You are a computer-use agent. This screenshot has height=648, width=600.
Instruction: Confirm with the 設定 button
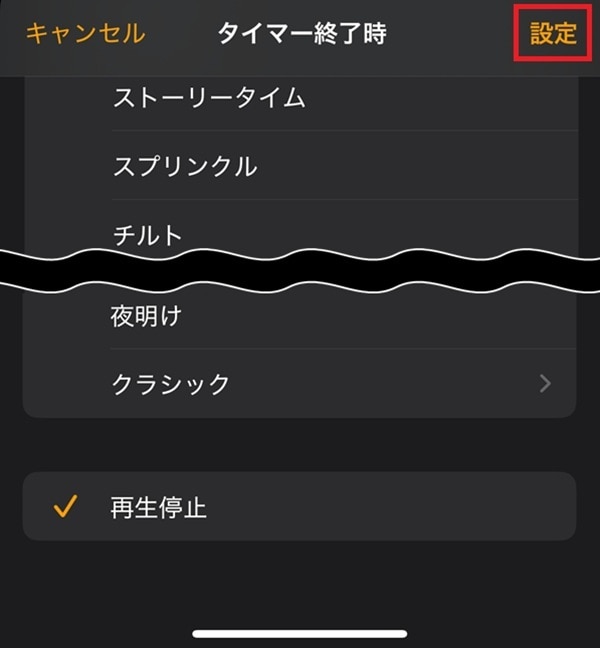pos(553,33)
